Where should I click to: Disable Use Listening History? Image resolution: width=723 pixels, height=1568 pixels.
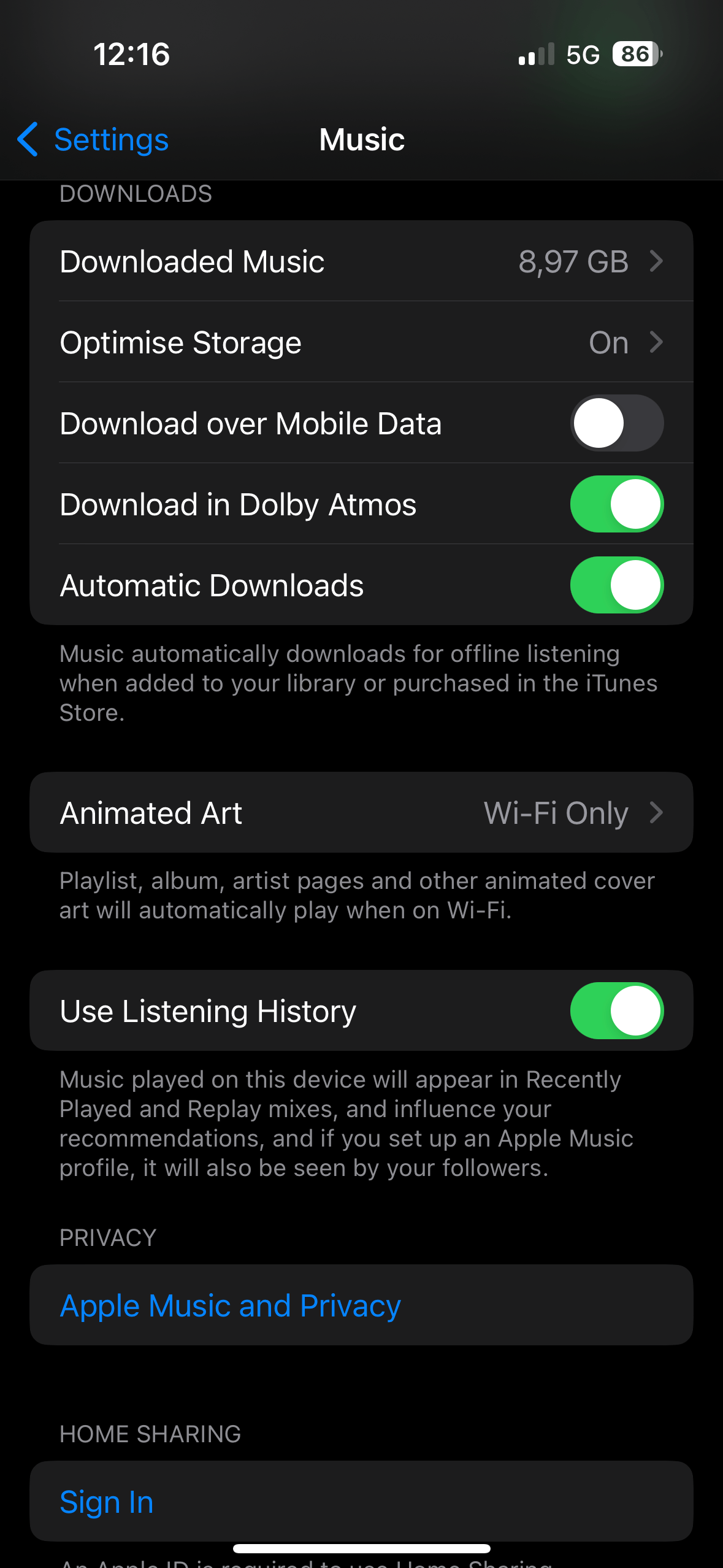[x=616, y=1010]
